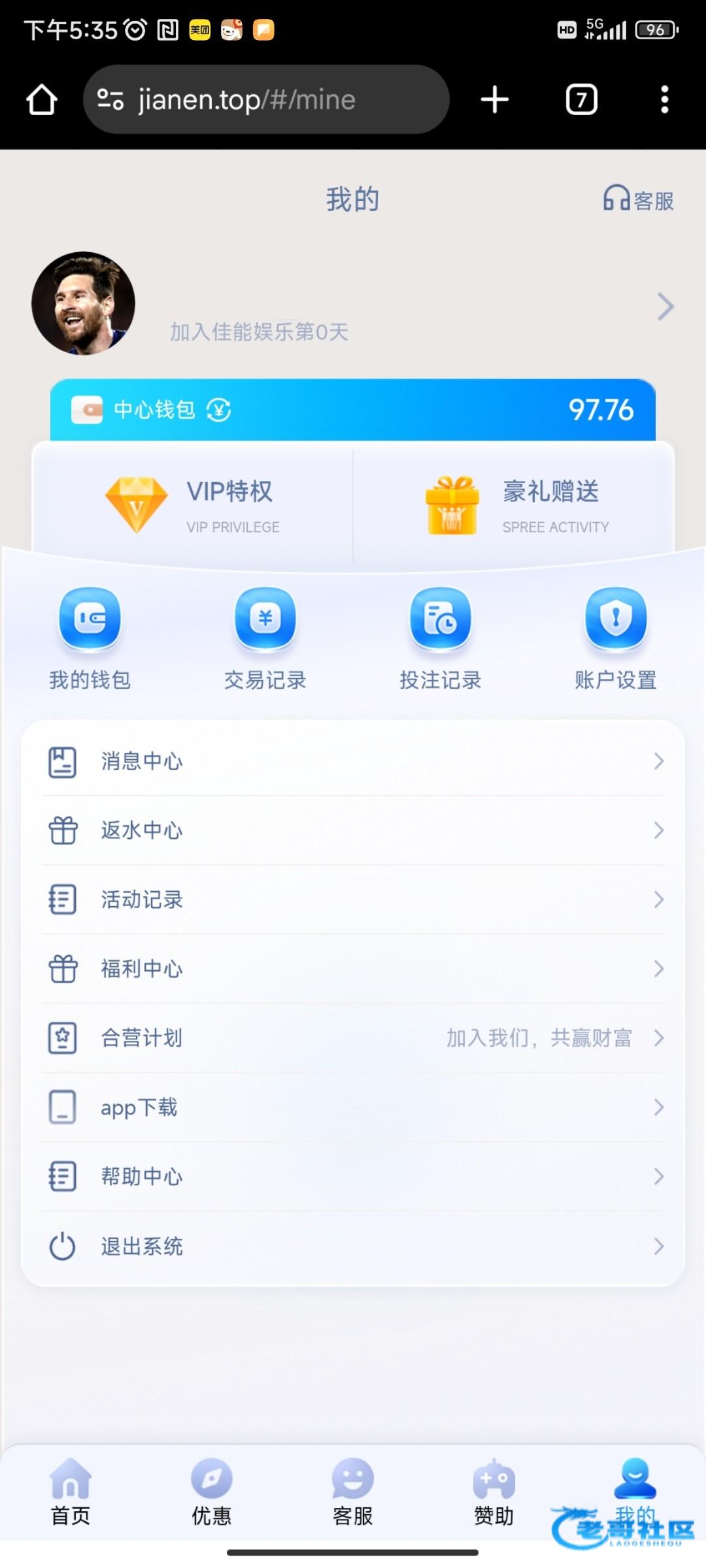Screen dimensions: 706x1568
Task: Open 消息中心 row
Action: tap(353, 761)
